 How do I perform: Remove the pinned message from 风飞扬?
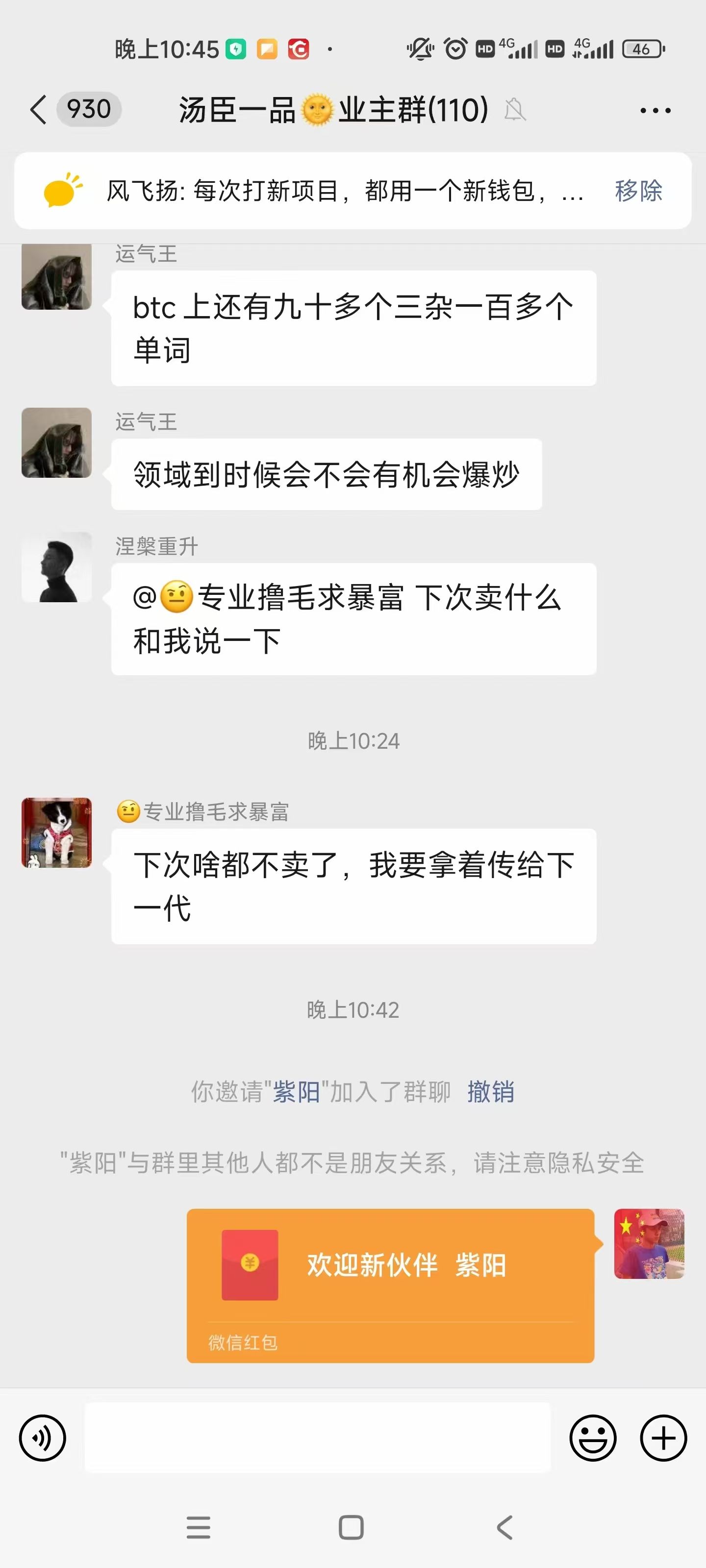coord(637,191)
